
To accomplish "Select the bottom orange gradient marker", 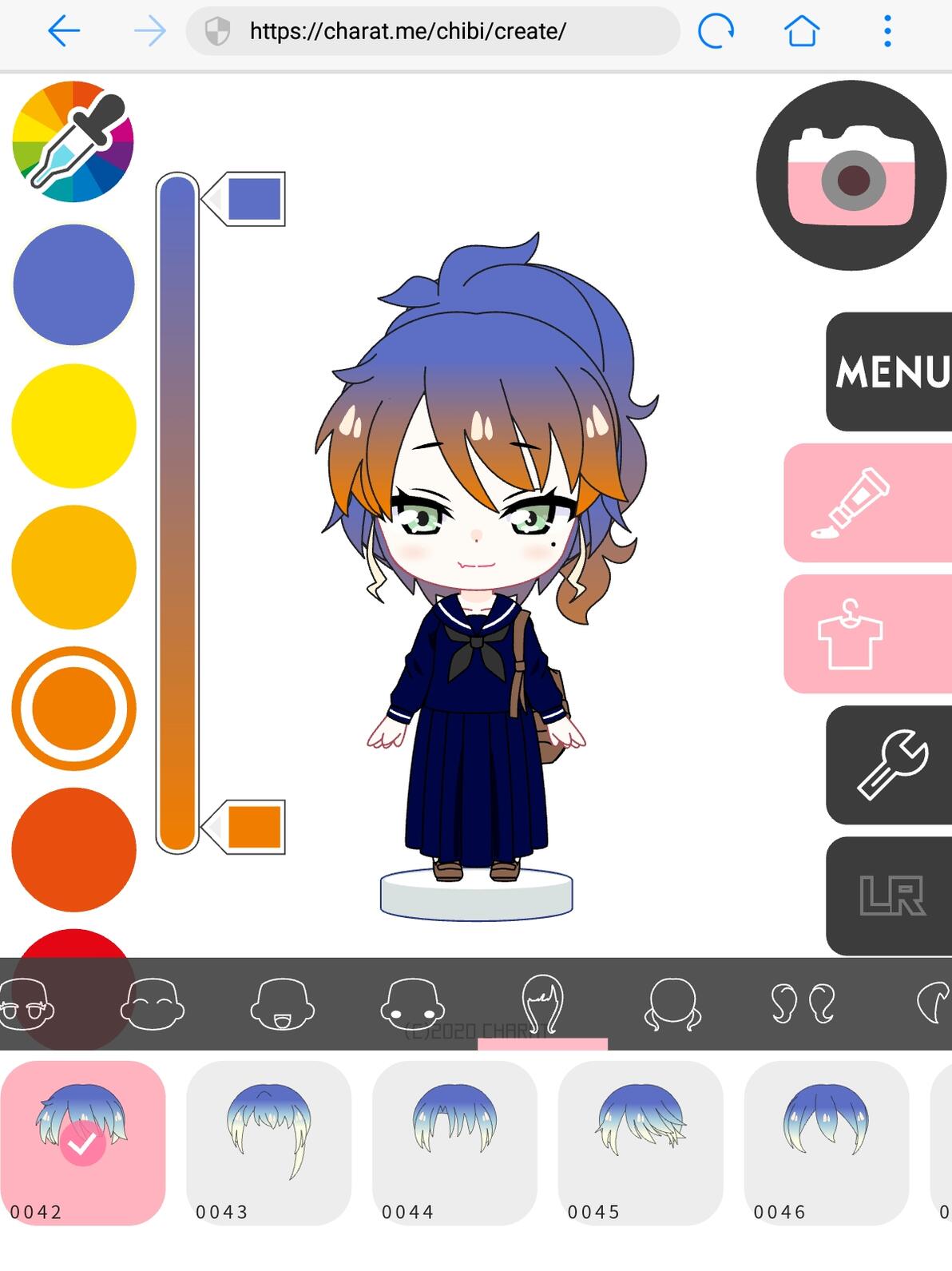I will (244, 827).
